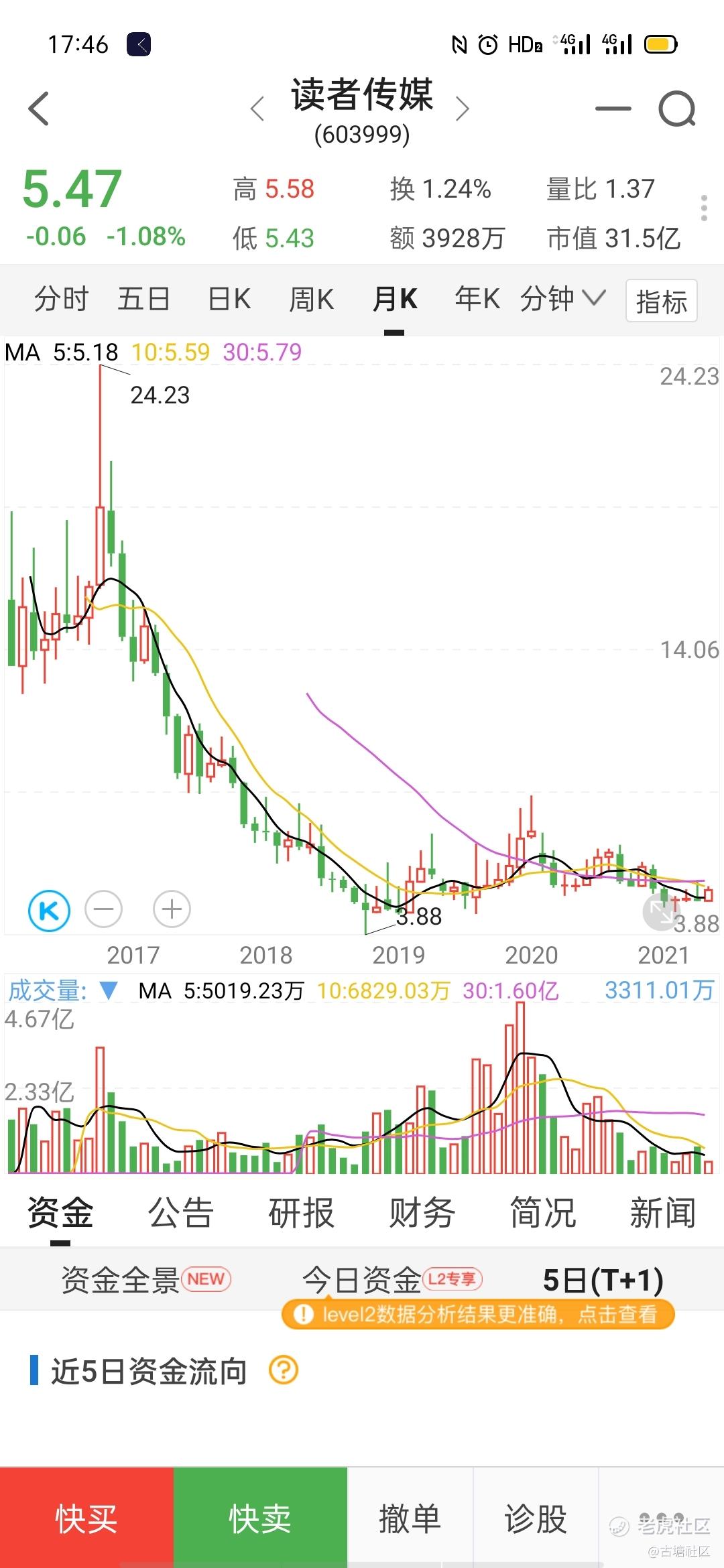Image resolution: width=724 pixels, height=1568 pixels.
Task: Show the 年K yearly chart
Action: click(x=477, y=299)
